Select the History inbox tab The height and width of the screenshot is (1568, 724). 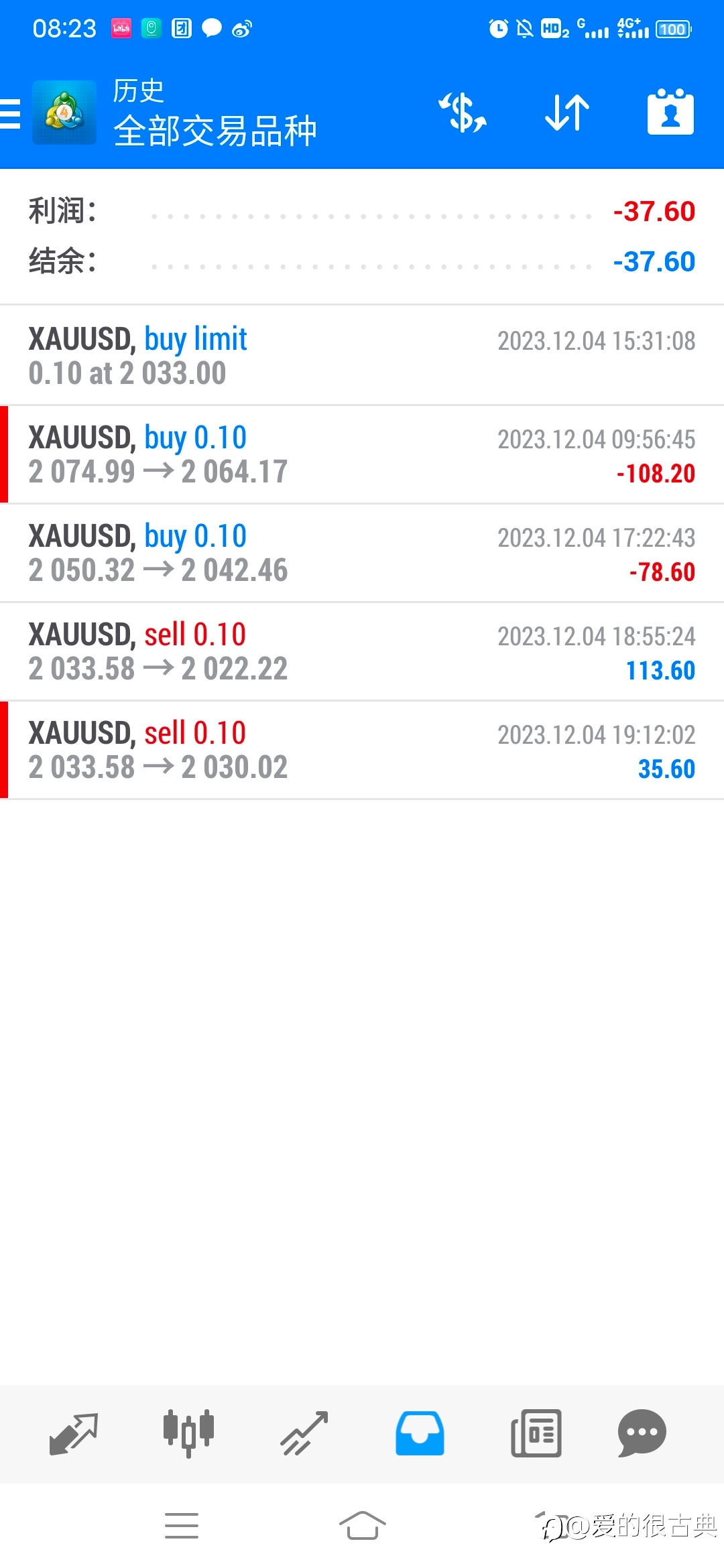[420, 1434]
